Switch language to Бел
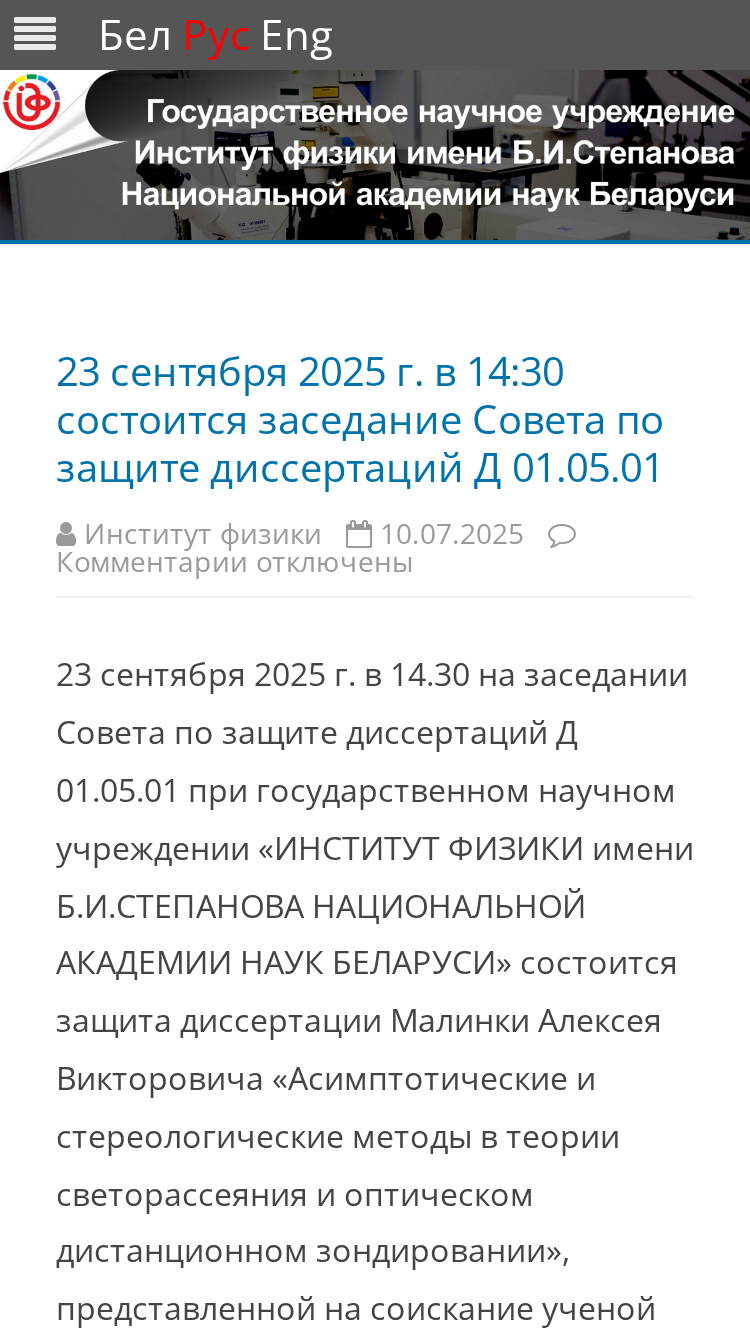The image size is (750, 1334). point(136,37)
